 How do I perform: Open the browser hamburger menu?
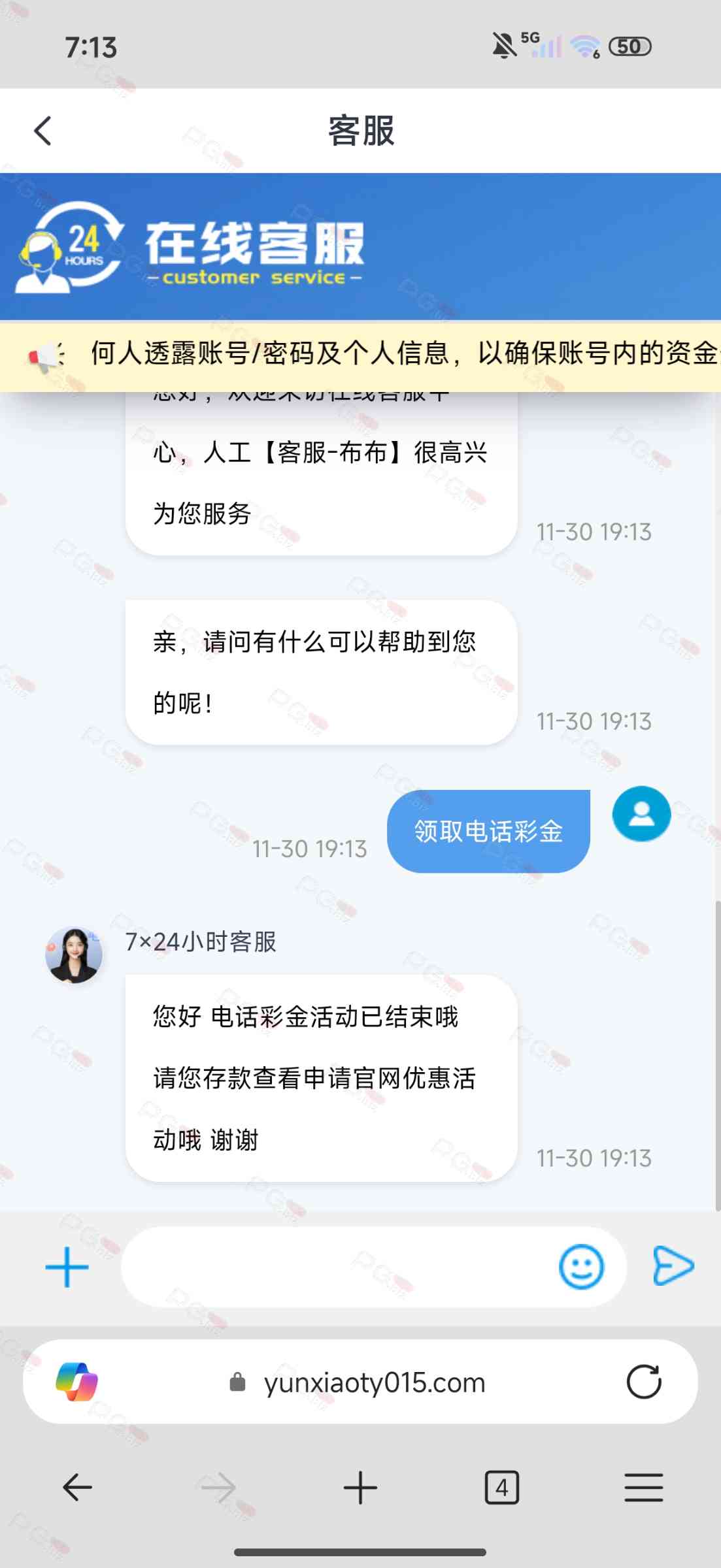coord(643,1488)
